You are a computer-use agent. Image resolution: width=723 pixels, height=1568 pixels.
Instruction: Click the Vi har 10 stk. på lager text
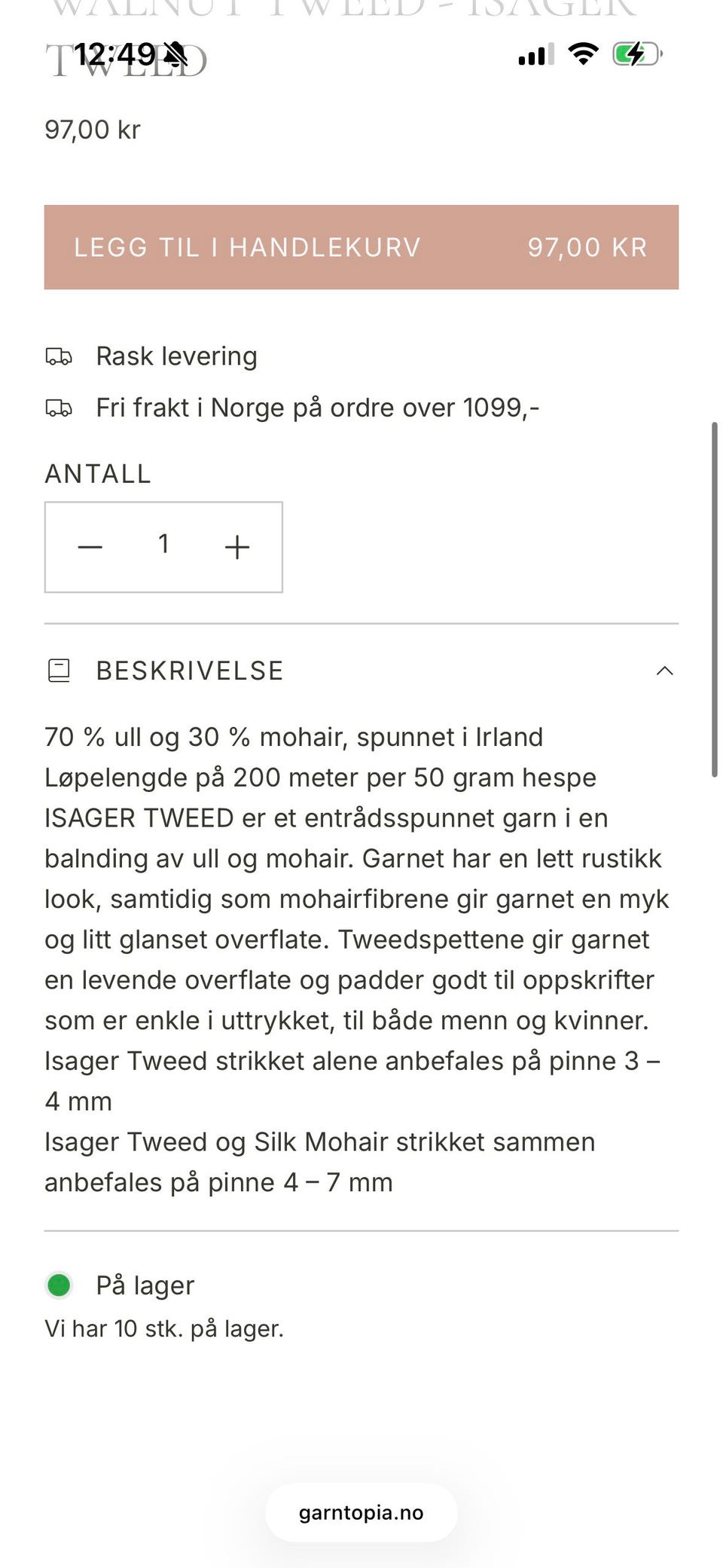pos(164,1328)
